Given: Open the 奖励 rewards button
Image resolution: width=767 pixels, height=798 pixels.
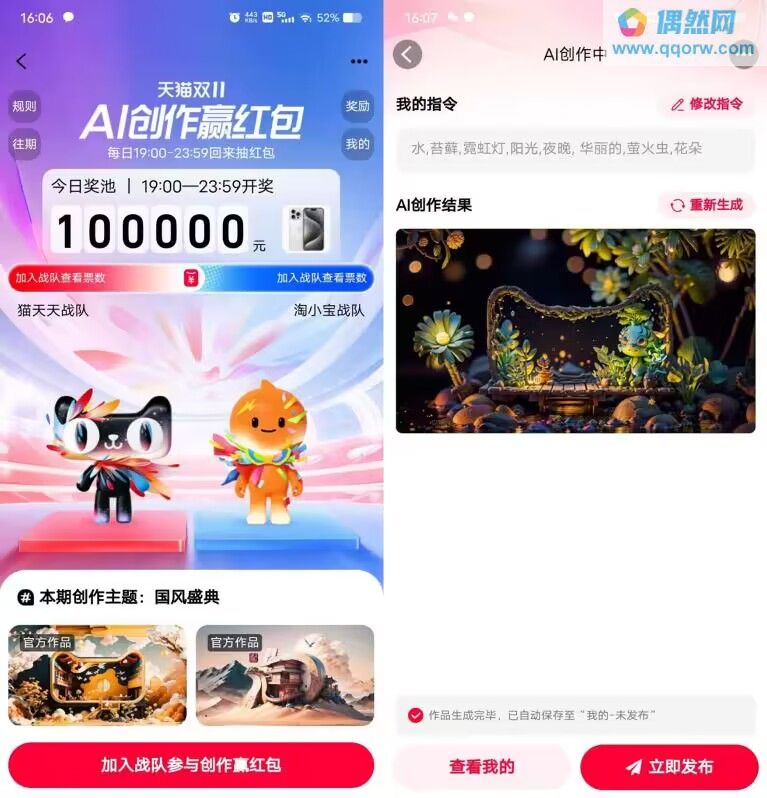Looking at the screenshot, I should click(357, 106).
